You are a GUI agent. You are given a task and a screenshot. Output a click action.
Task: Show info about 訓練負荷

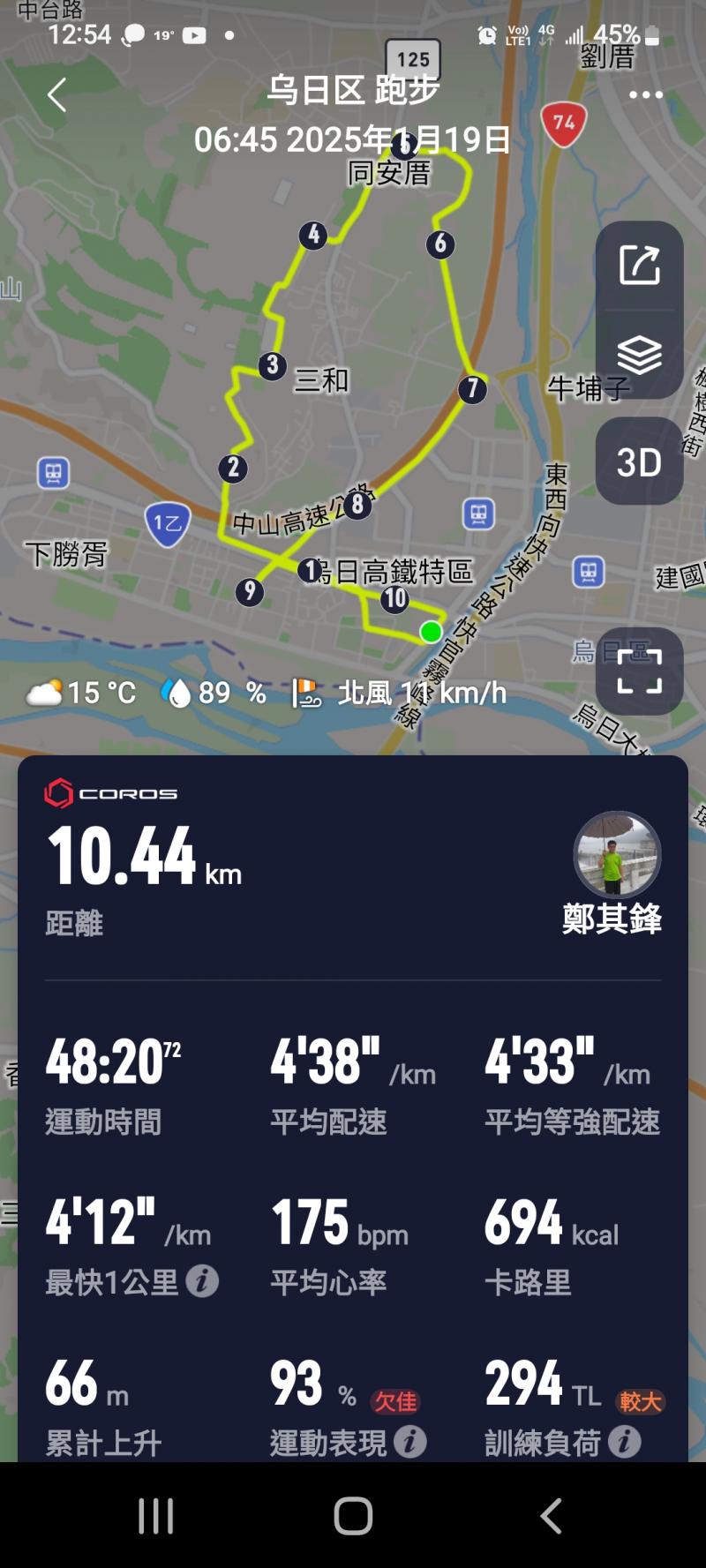coord(624,1442)
